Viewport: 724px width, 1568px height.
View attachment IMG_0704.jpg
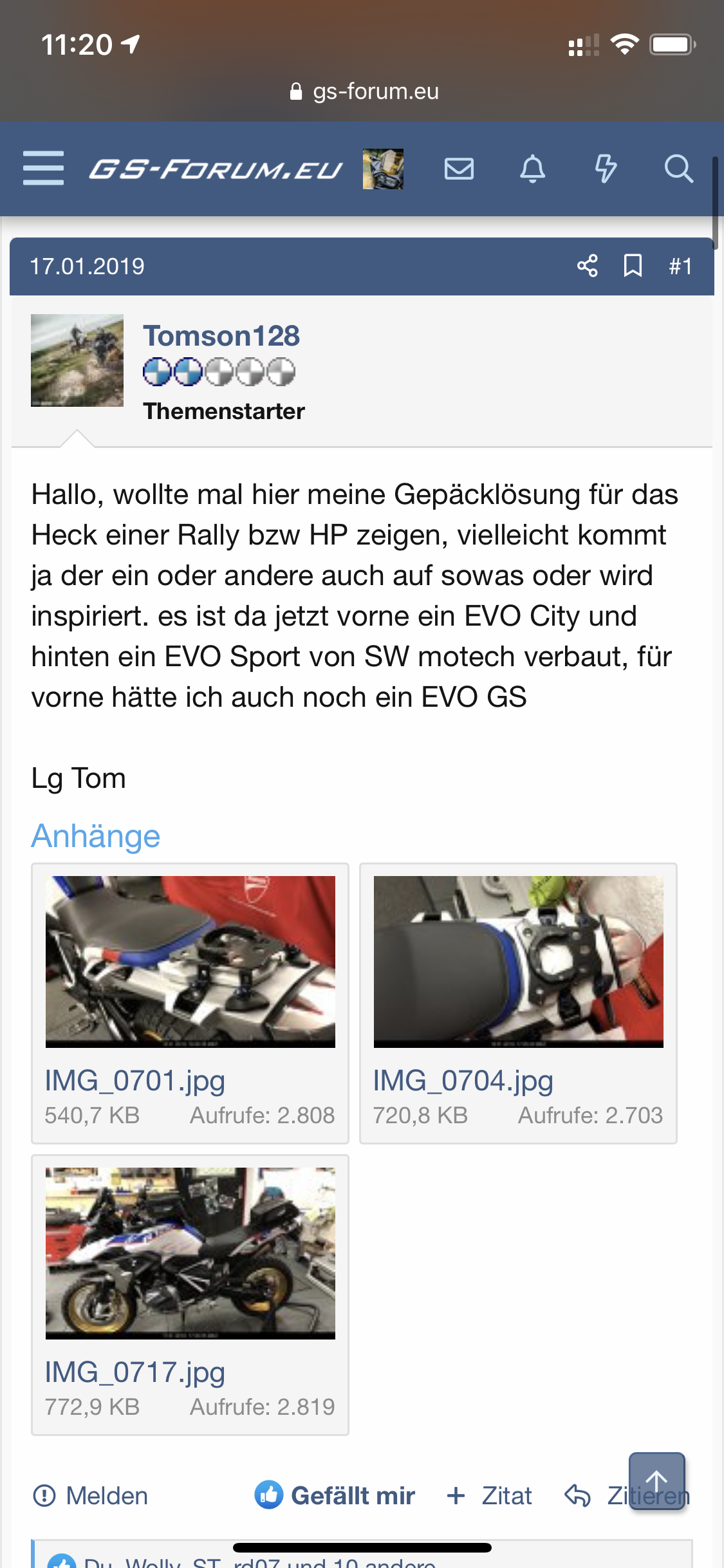[x=518, y=962]
